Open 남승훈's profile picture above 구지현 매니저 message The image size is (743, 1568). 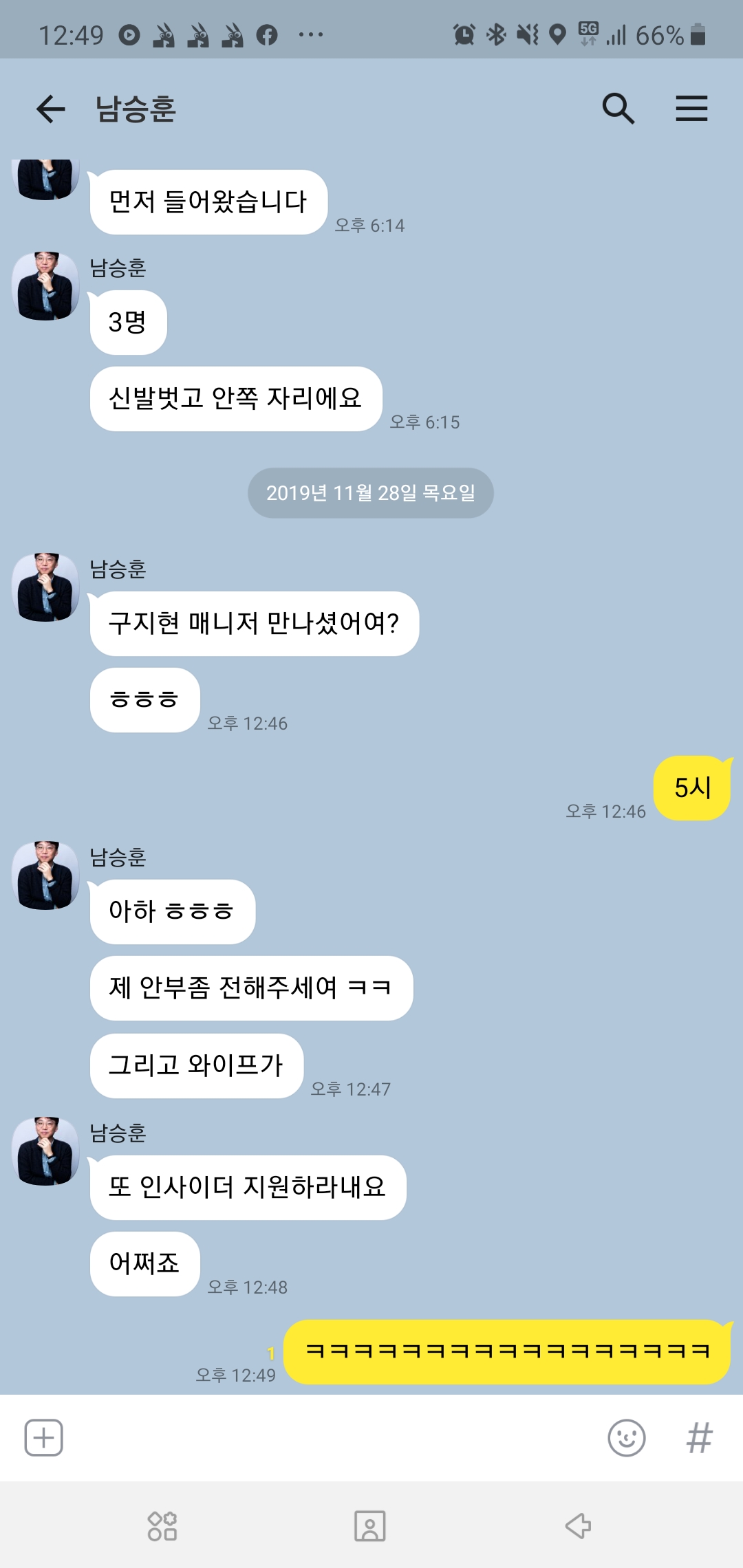(45, 587)
